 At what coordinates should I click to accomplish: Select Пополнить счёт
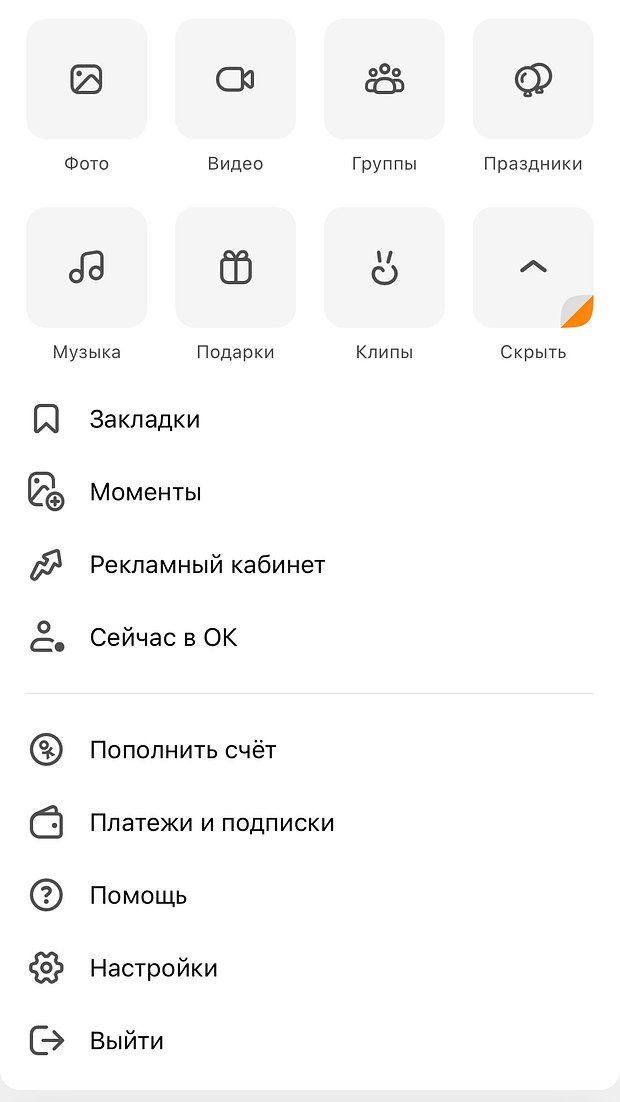tap(310, 750)
